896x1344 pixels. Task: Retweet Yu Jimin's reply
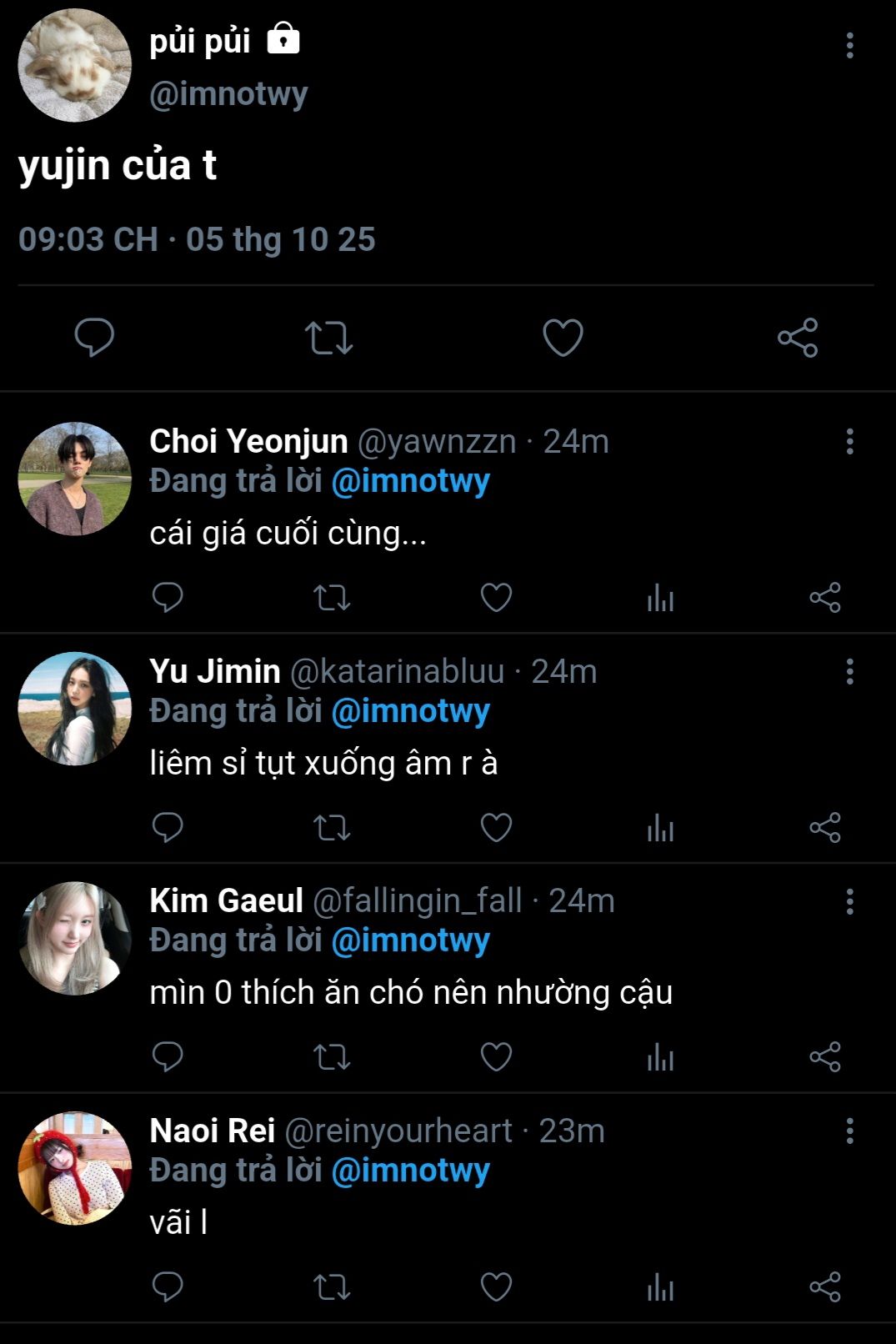pos(331,827)
